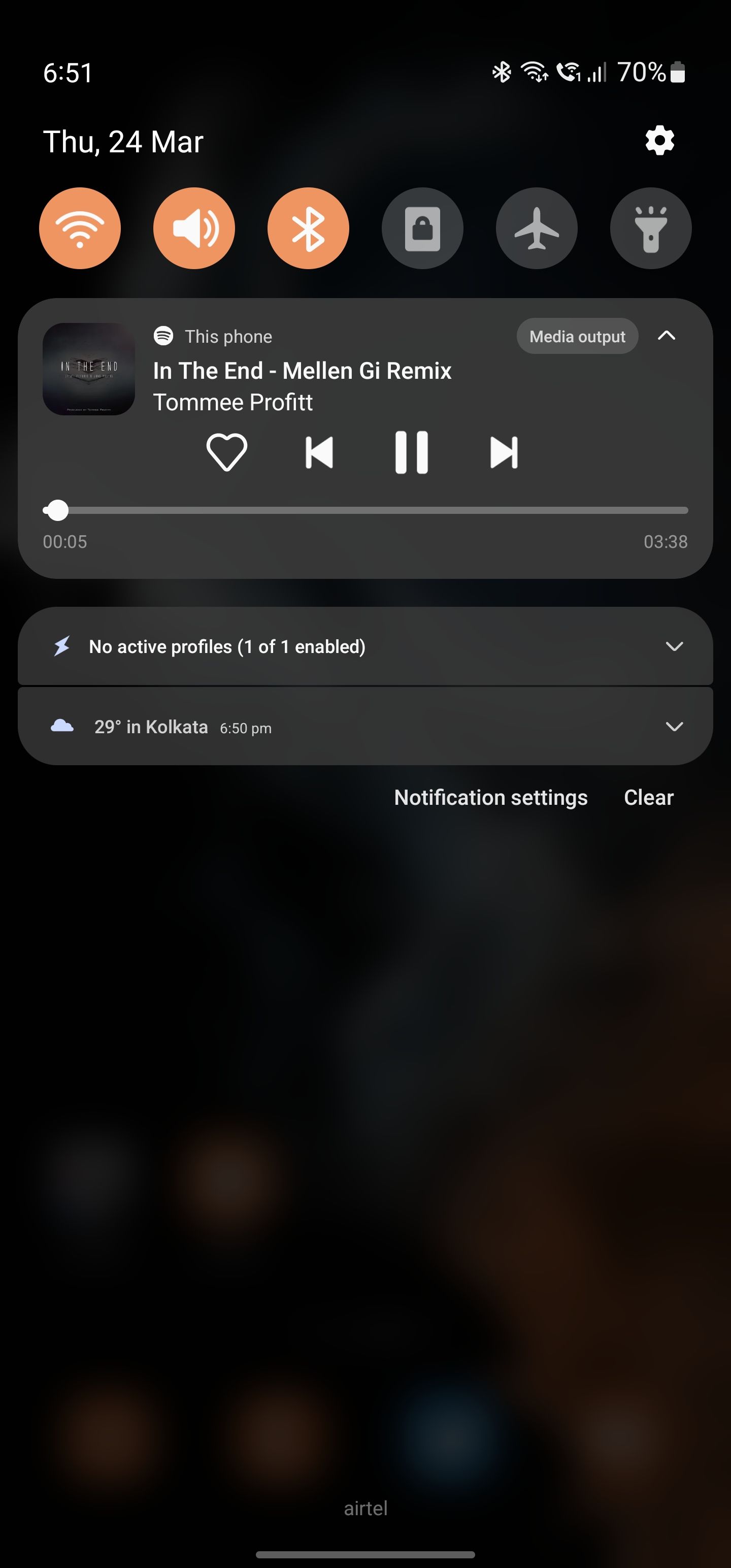Open settings via the gear icon
This screenshot has height=1568, width=731.
(x=659, y=141)
